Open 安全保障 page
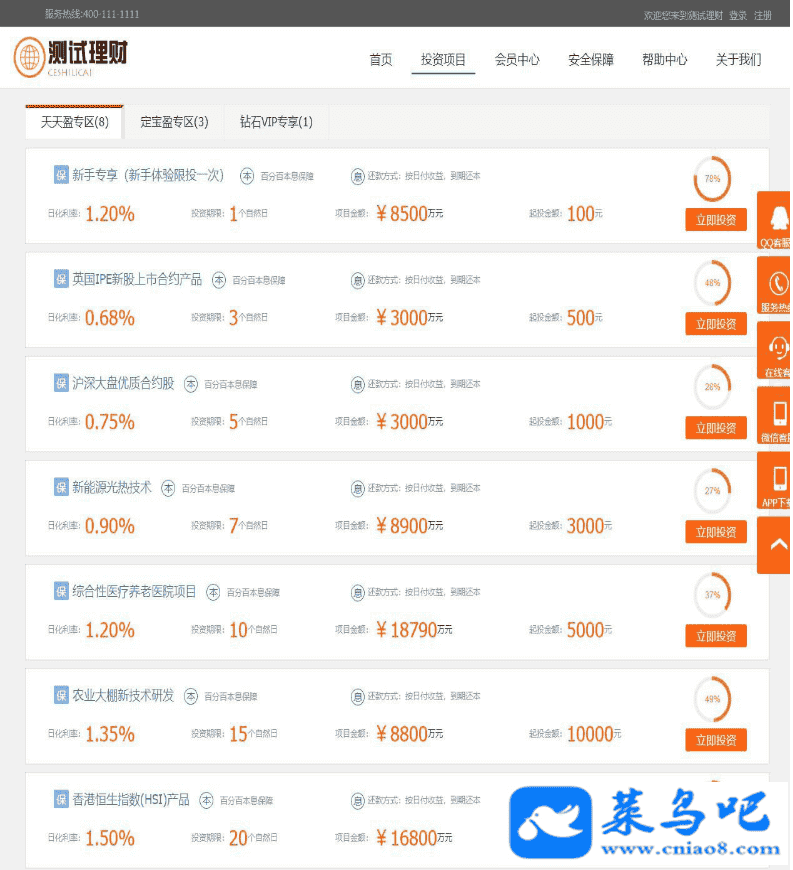 point(591,60)
